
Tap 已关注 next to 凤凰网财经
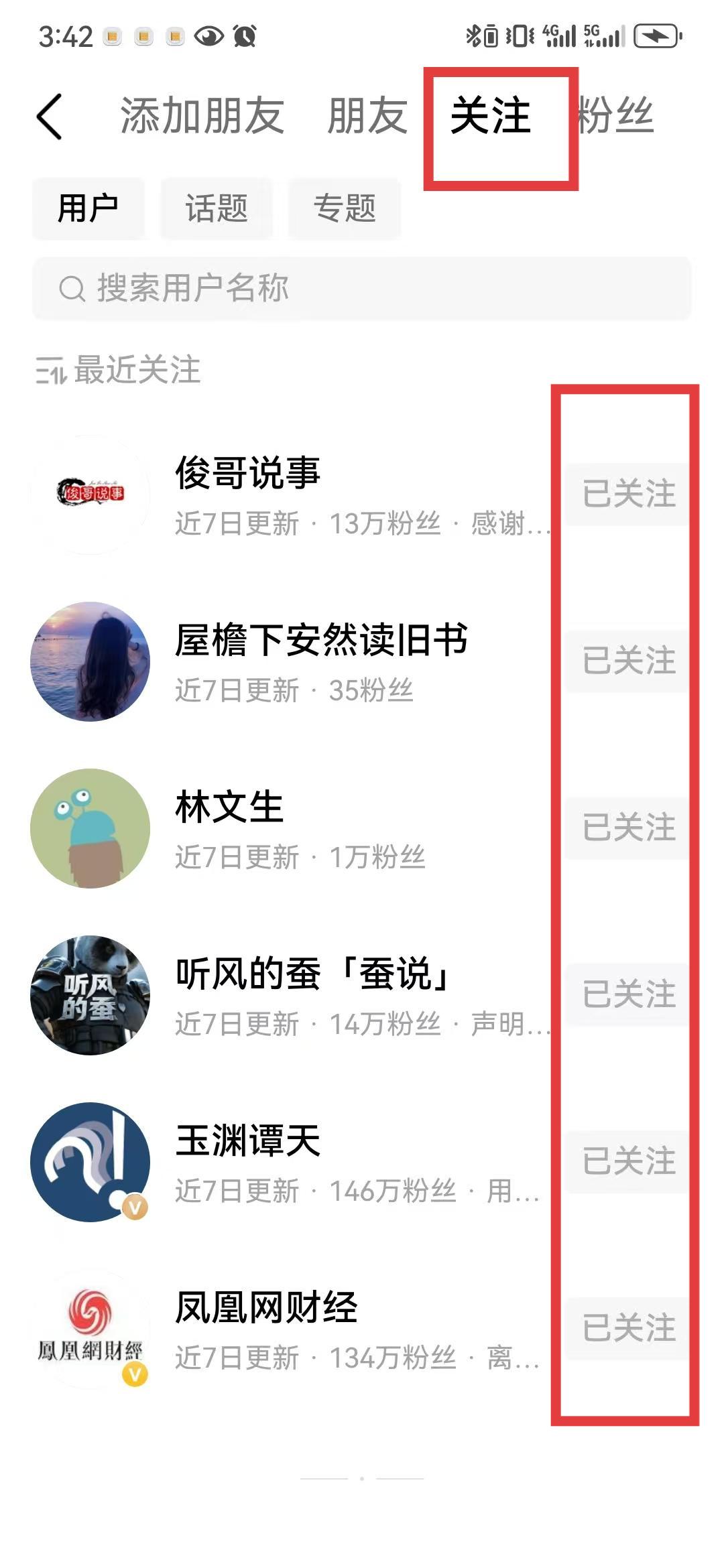[628, 1328]
